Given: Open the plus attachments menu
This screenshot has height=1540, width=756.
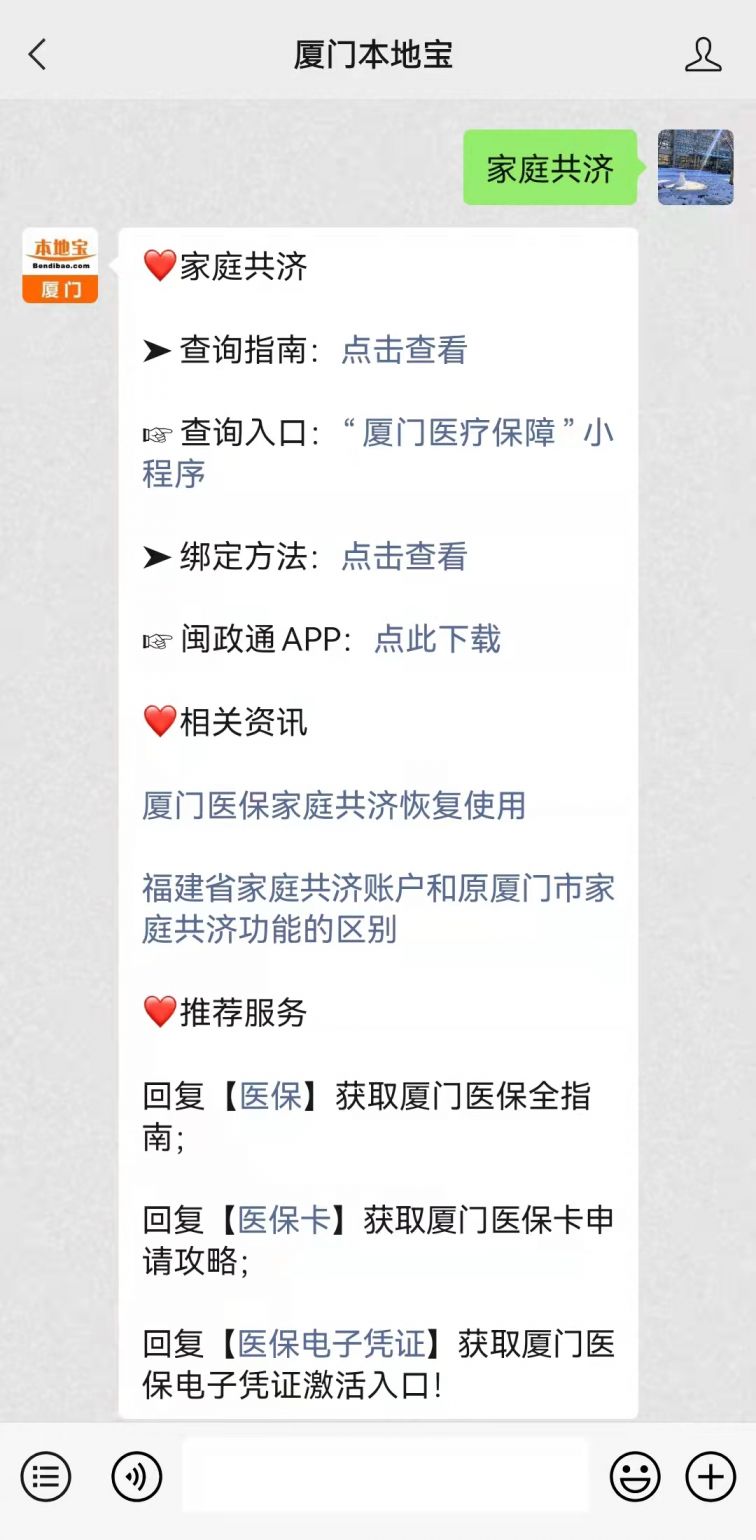Looking at the screenshot, I should coord(710,1476).
